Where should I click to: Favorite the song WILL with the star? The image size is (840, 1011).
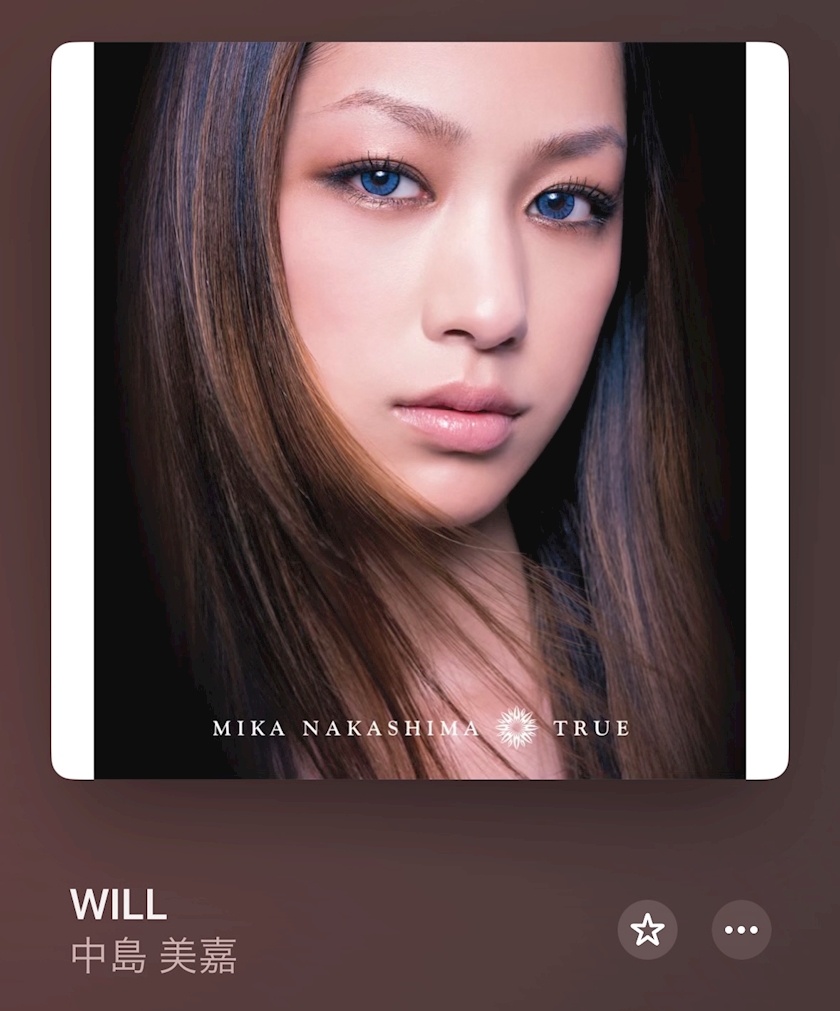(647, 929)
